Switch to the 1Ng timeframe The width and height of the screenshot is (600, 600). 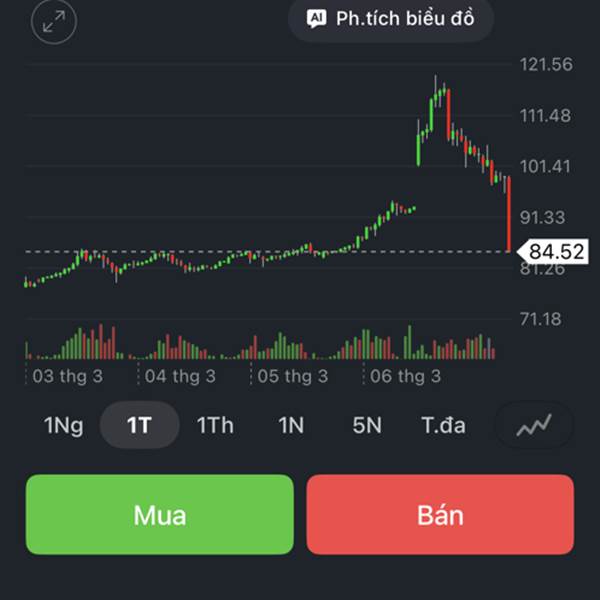64,425
